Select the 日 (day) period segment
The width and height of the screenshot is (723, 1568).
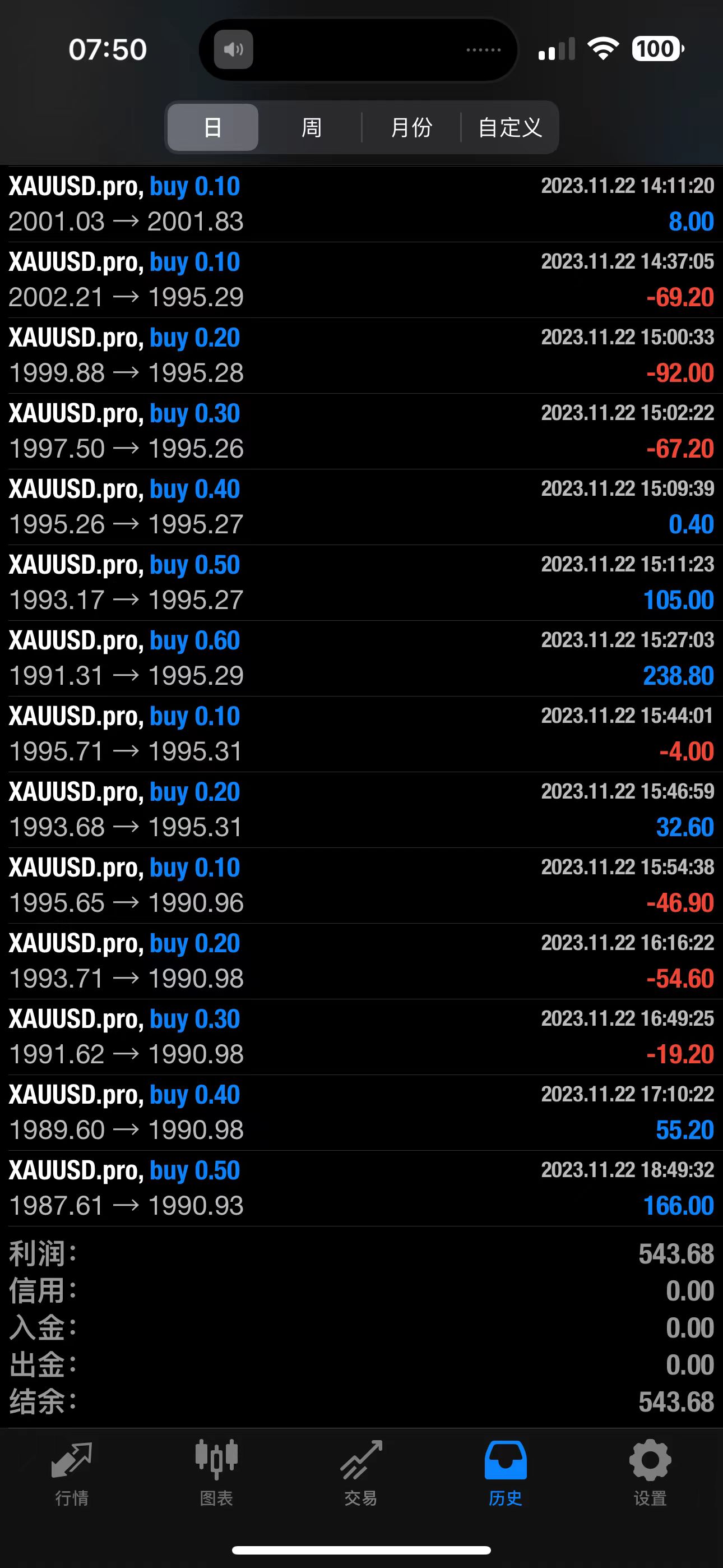coord(212,127)
